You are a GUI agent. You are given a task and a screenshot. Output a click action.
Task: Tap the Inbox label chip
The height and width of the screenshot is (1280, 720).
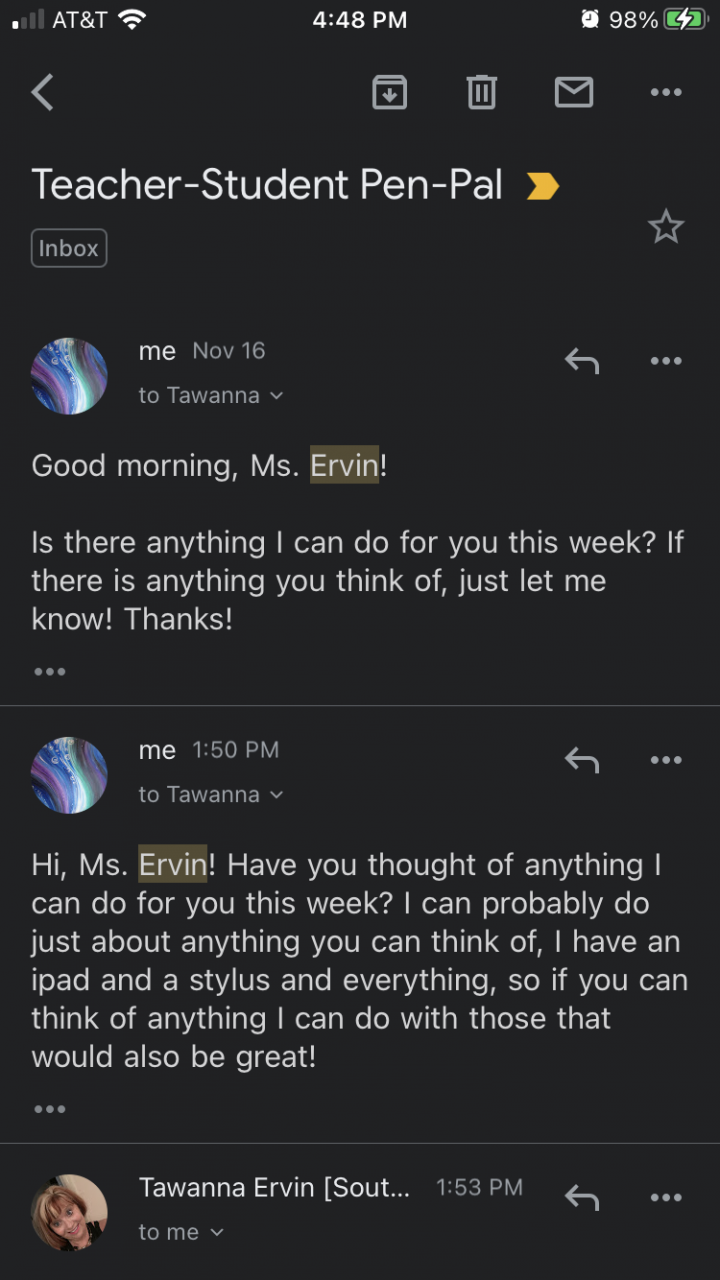pyautogui.click(x=68, y=248)
